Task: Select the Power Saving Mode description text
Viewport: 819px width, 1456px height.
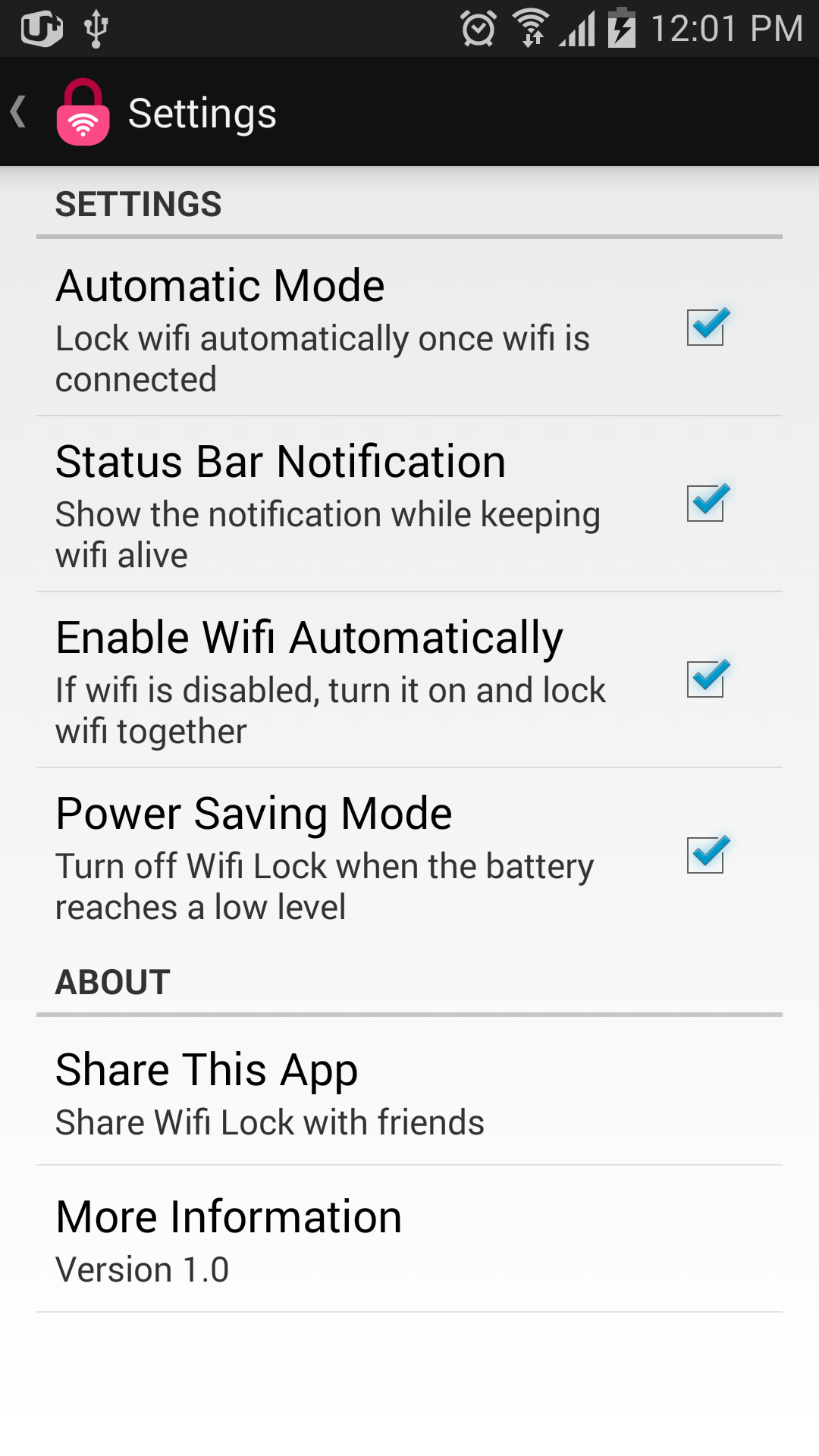Action: pos(324,886)
